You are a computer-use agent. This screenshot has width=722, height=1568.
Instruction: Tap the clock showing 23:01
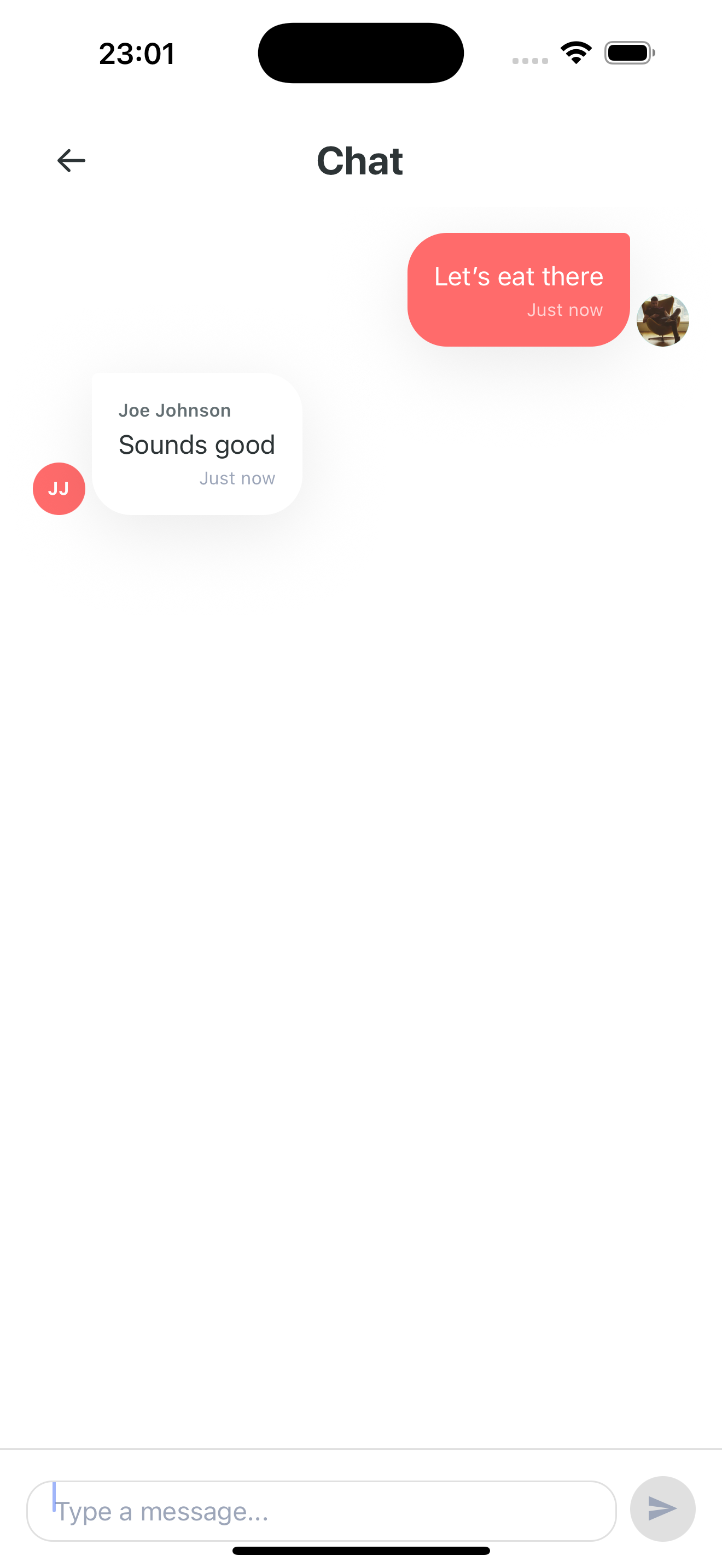[137, 54]
